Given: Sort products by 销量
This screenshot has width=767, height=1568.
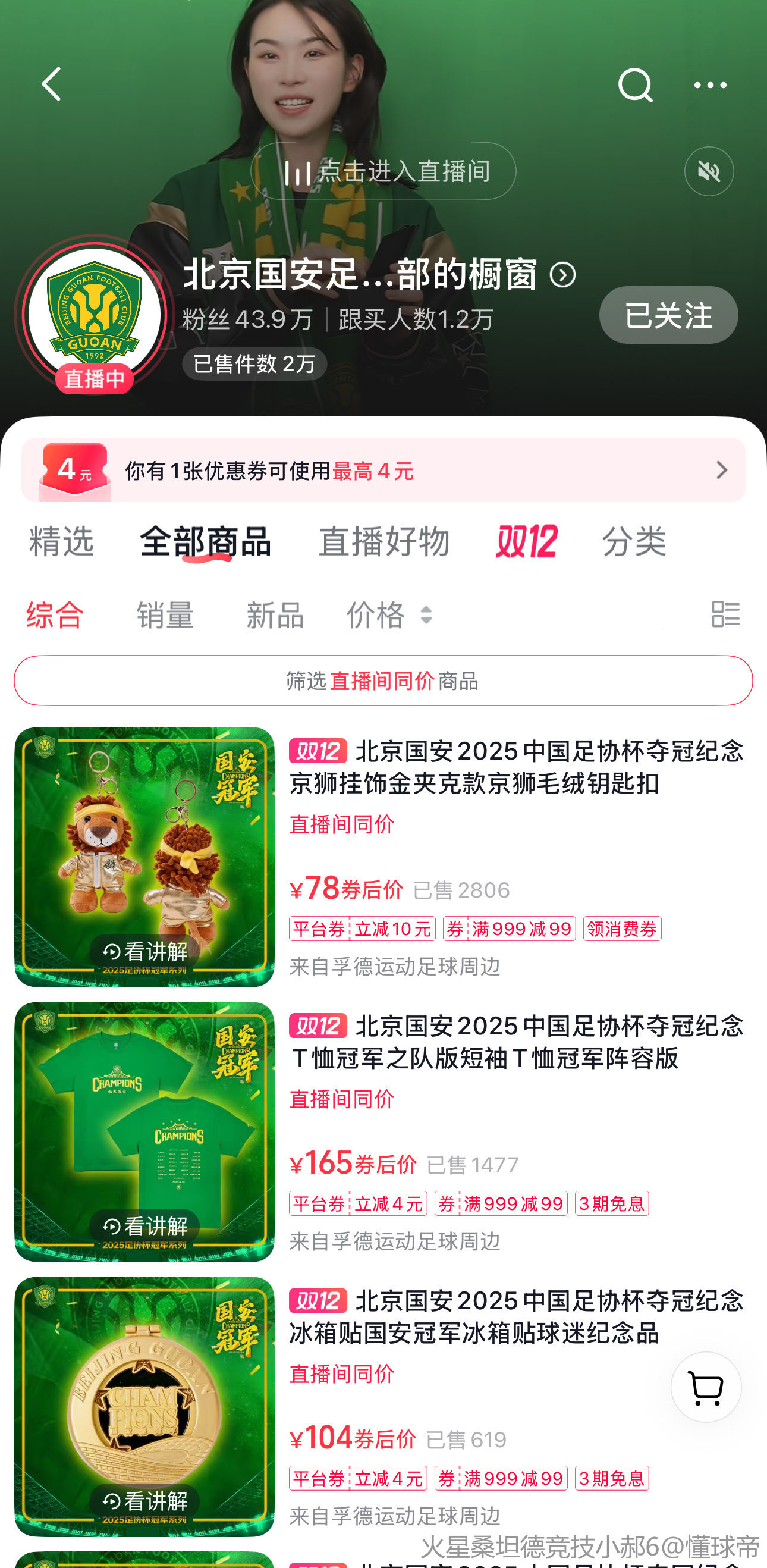Looking at the screenshot, I should point(165,615).
